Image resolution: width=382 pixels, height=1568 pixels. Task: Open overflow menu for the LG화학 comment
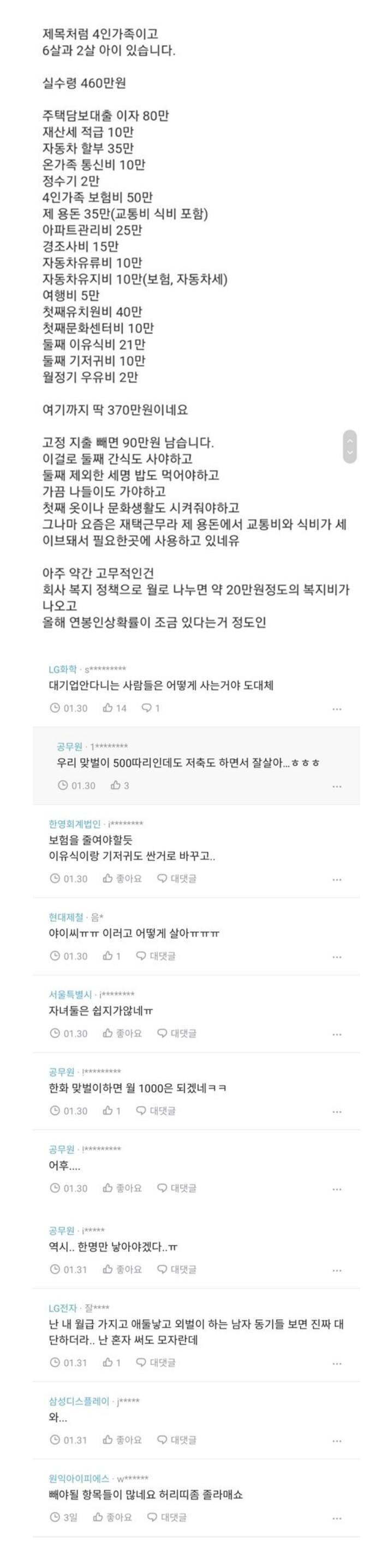click(x=337, y=709)
